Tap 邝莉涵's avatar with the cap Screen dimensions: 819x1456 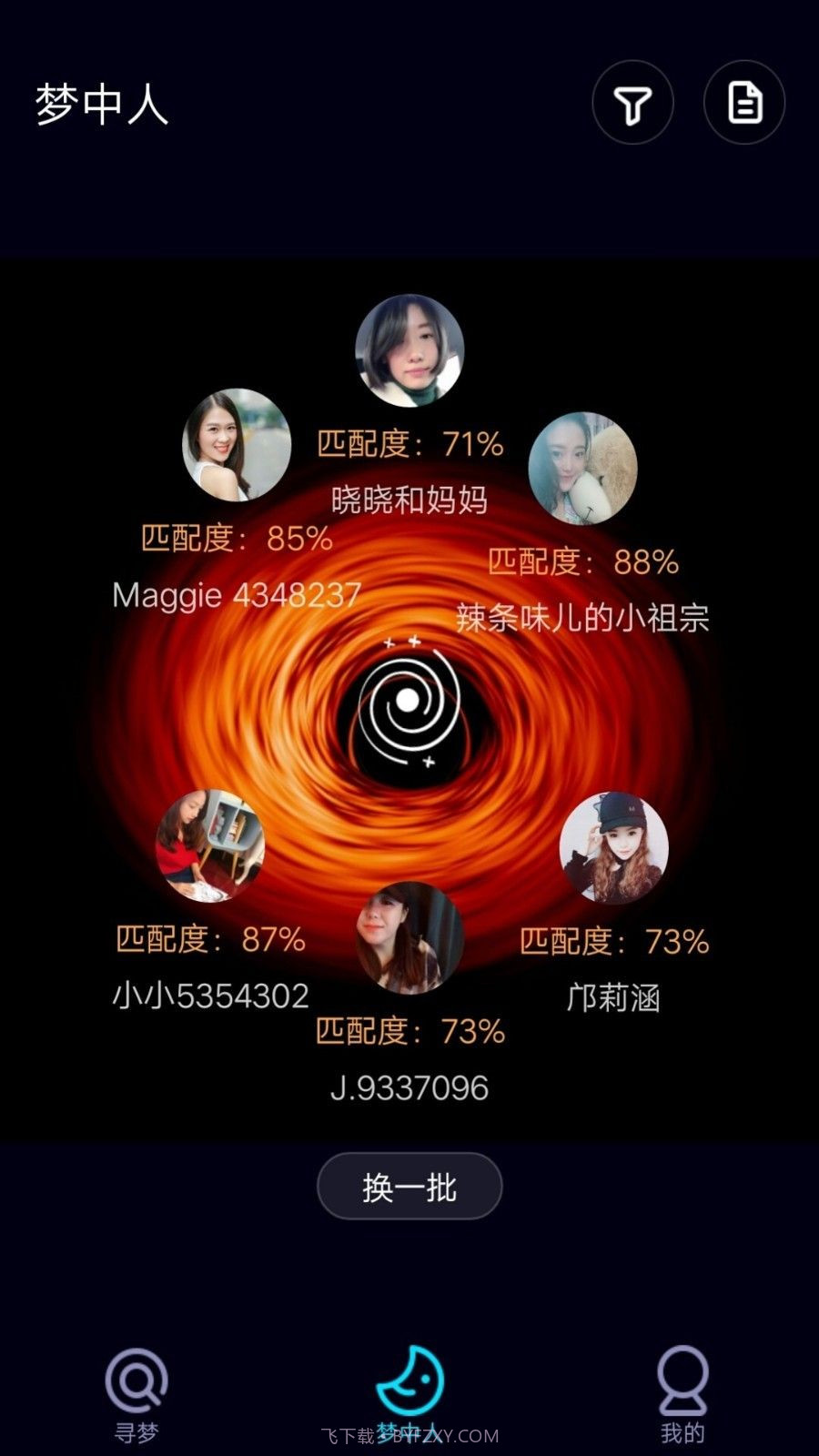610,848
